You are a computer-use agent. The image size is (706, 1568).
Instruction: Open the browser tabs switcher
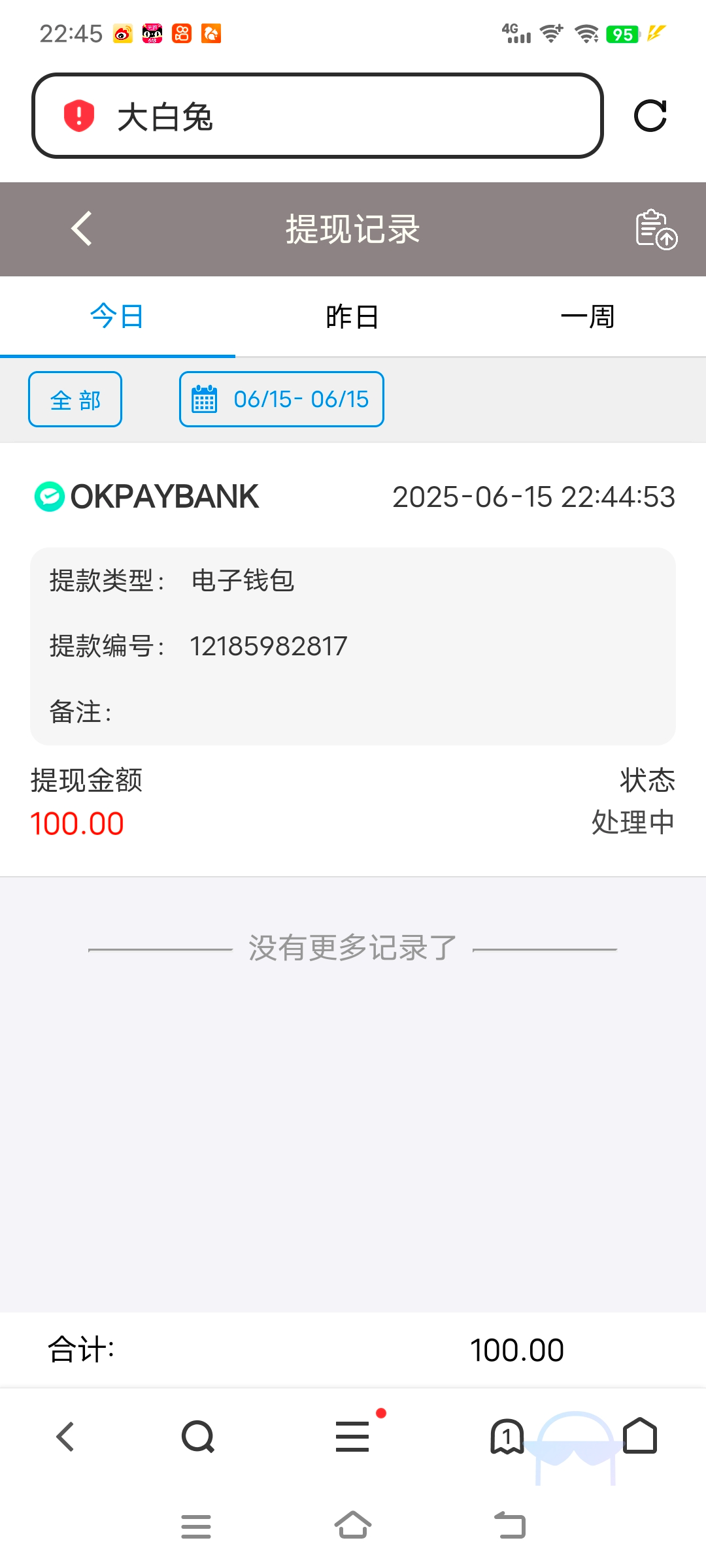pyautogui.click(x=507, y=1437)
